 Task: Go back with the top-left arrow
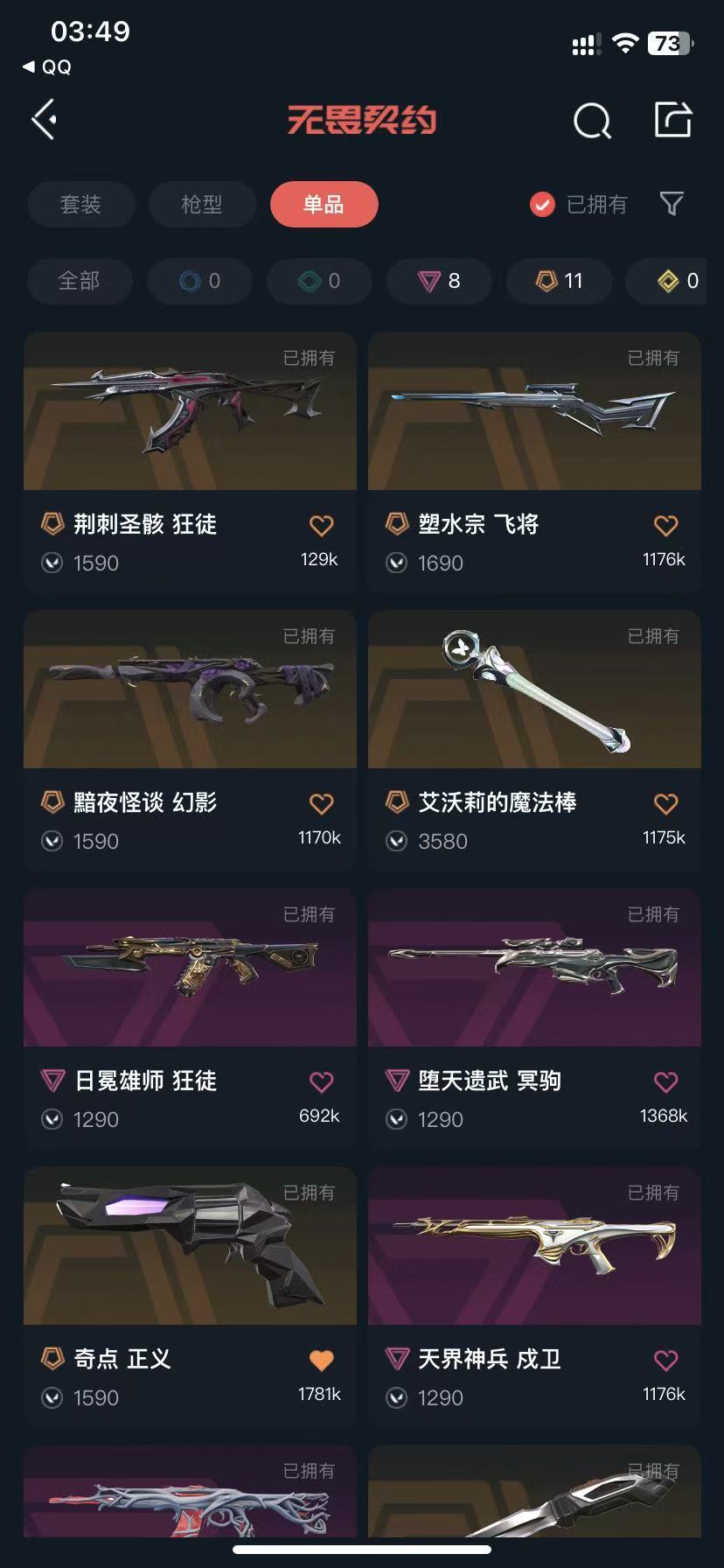coord(45,120)
